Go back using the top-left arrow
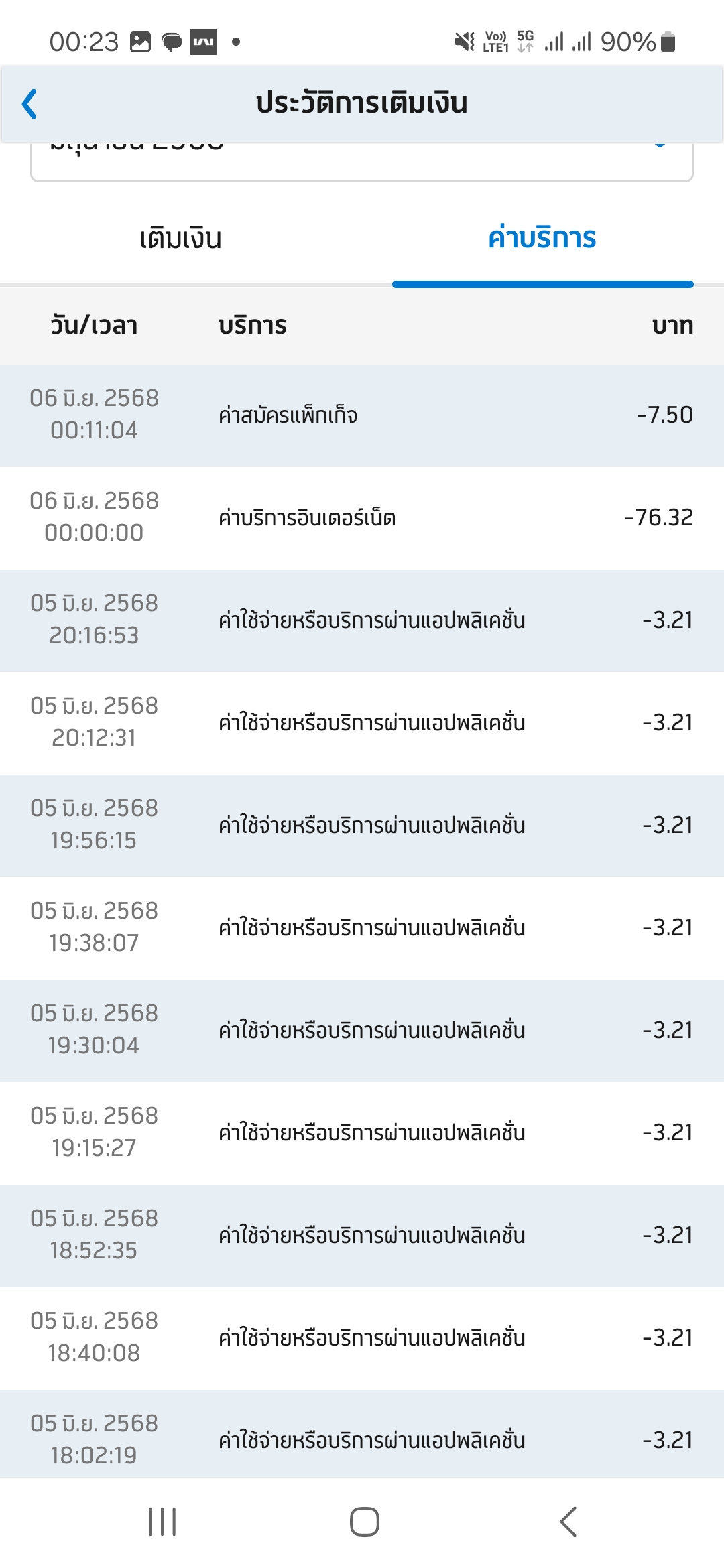Image resolution: width=724 pixels, height=1568 pixels. pos(29,104)
